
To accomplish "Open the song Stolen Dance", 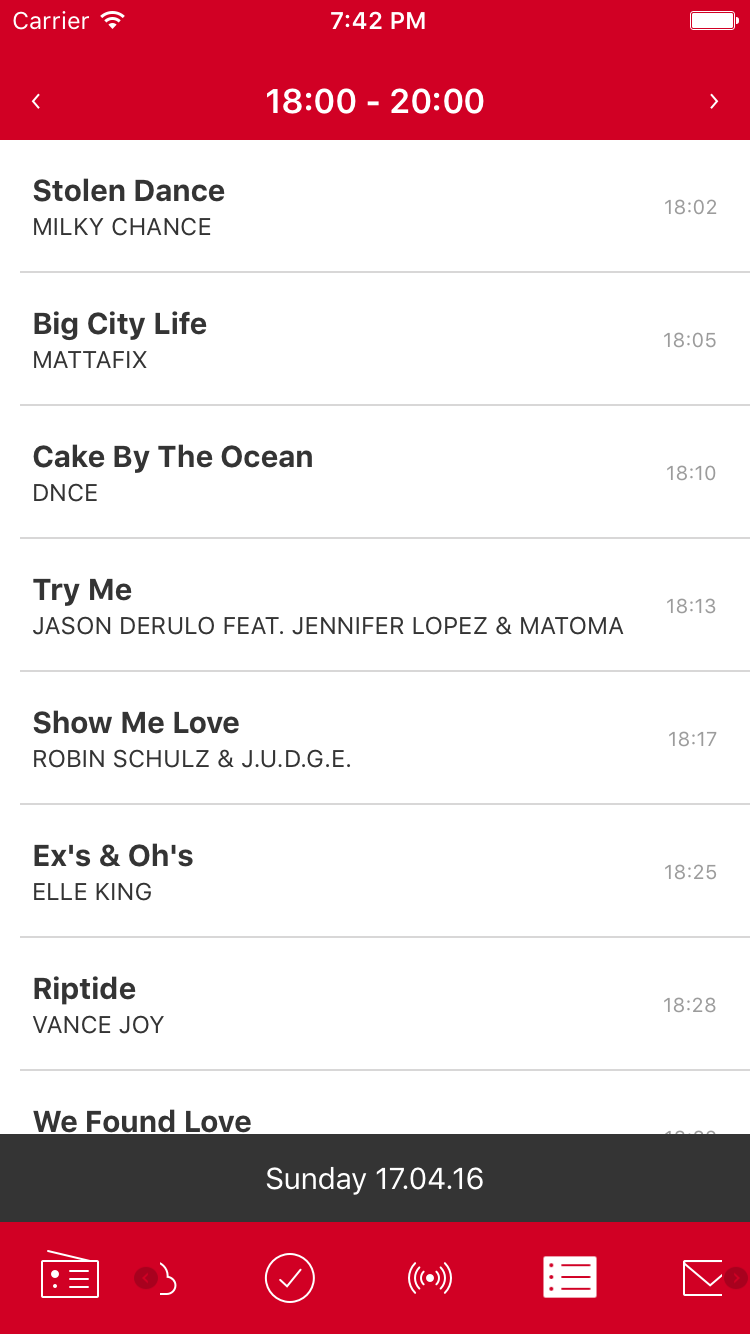I will (x=375, y=207).
